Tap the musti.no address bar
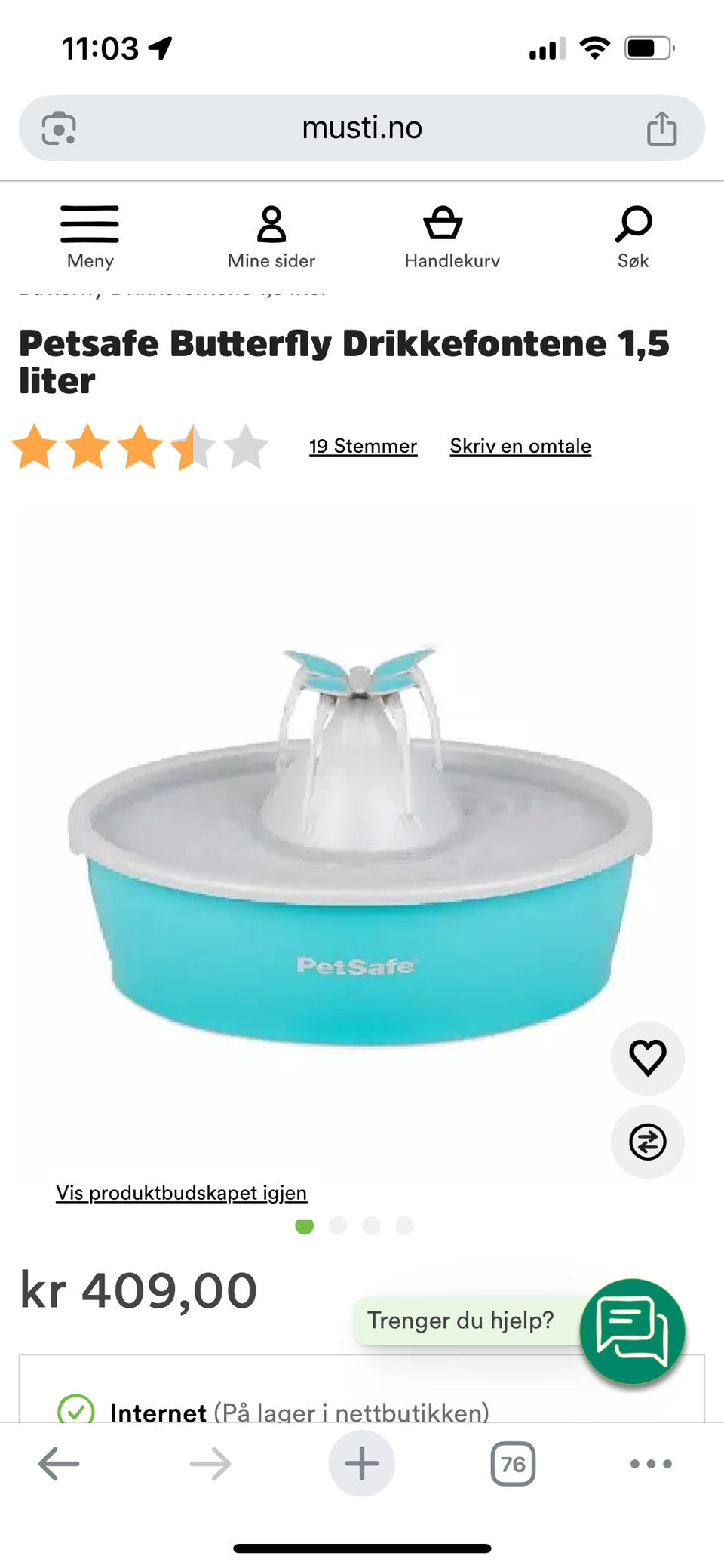Viewport: 724px width, 1568px height. pyautogui.click(x=362, y=128)
